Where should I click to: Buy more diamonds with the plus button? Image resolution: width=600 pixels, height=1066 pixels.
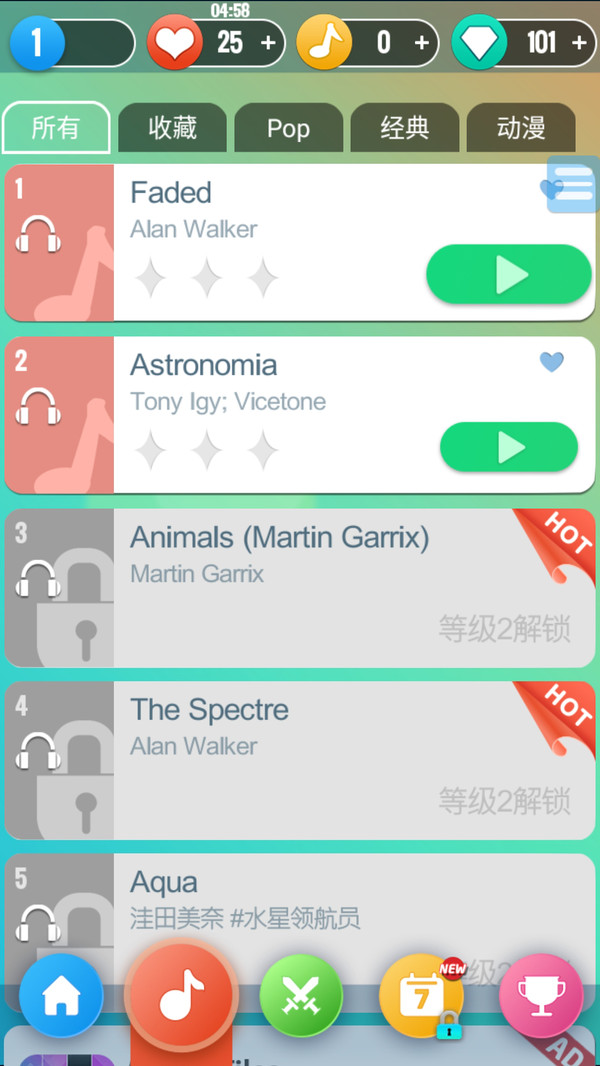tap(578, 43)
